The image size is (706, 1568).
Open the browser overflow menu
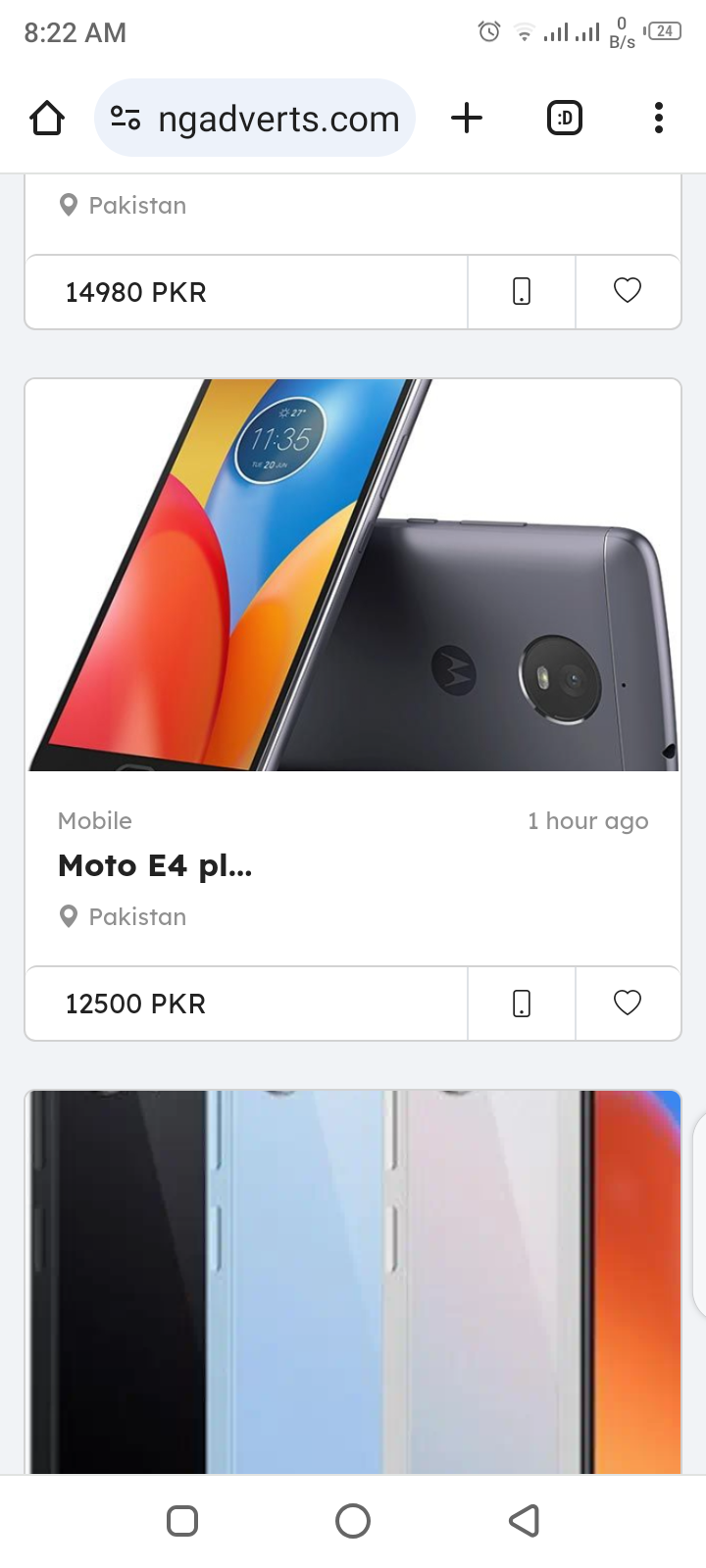[658, 119]
